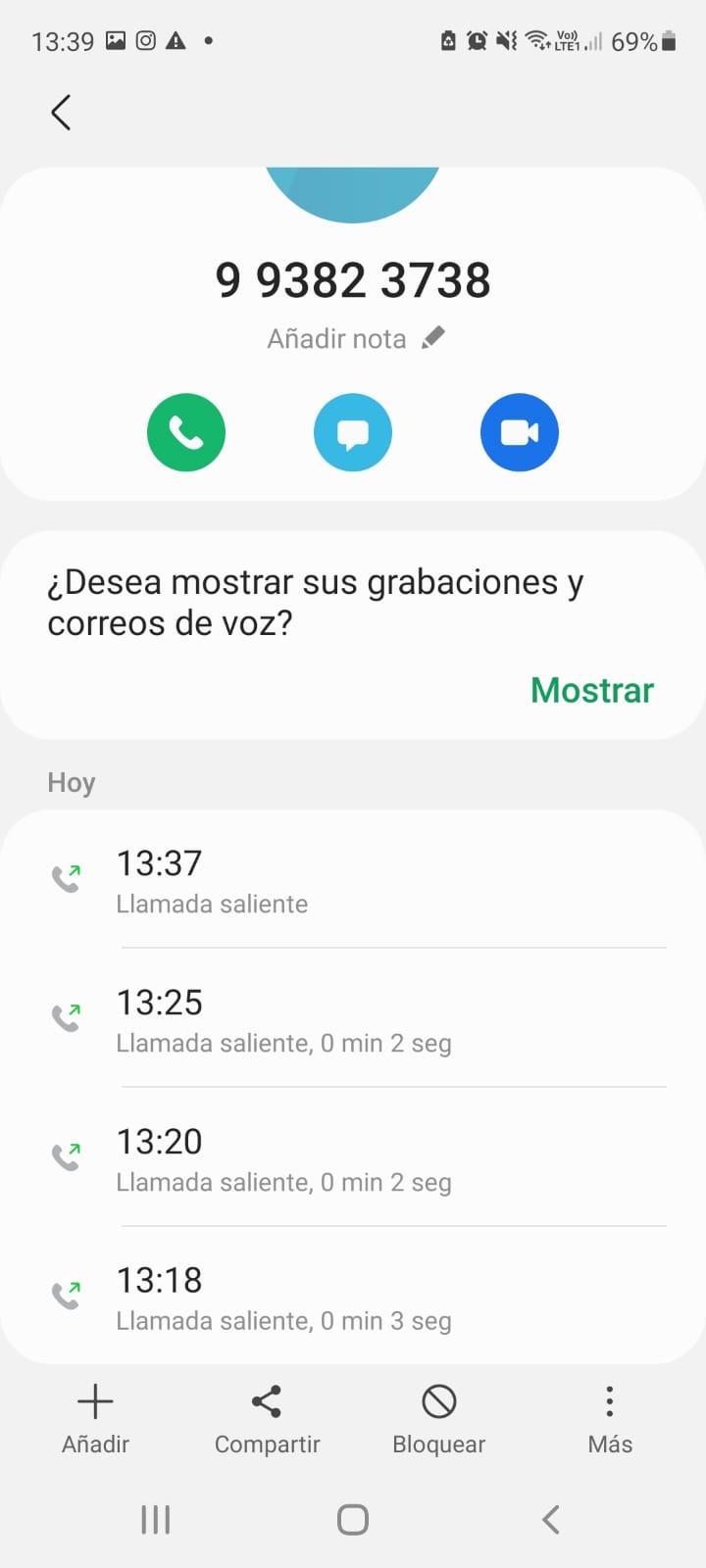Start a video call with this number

point(520,432)
